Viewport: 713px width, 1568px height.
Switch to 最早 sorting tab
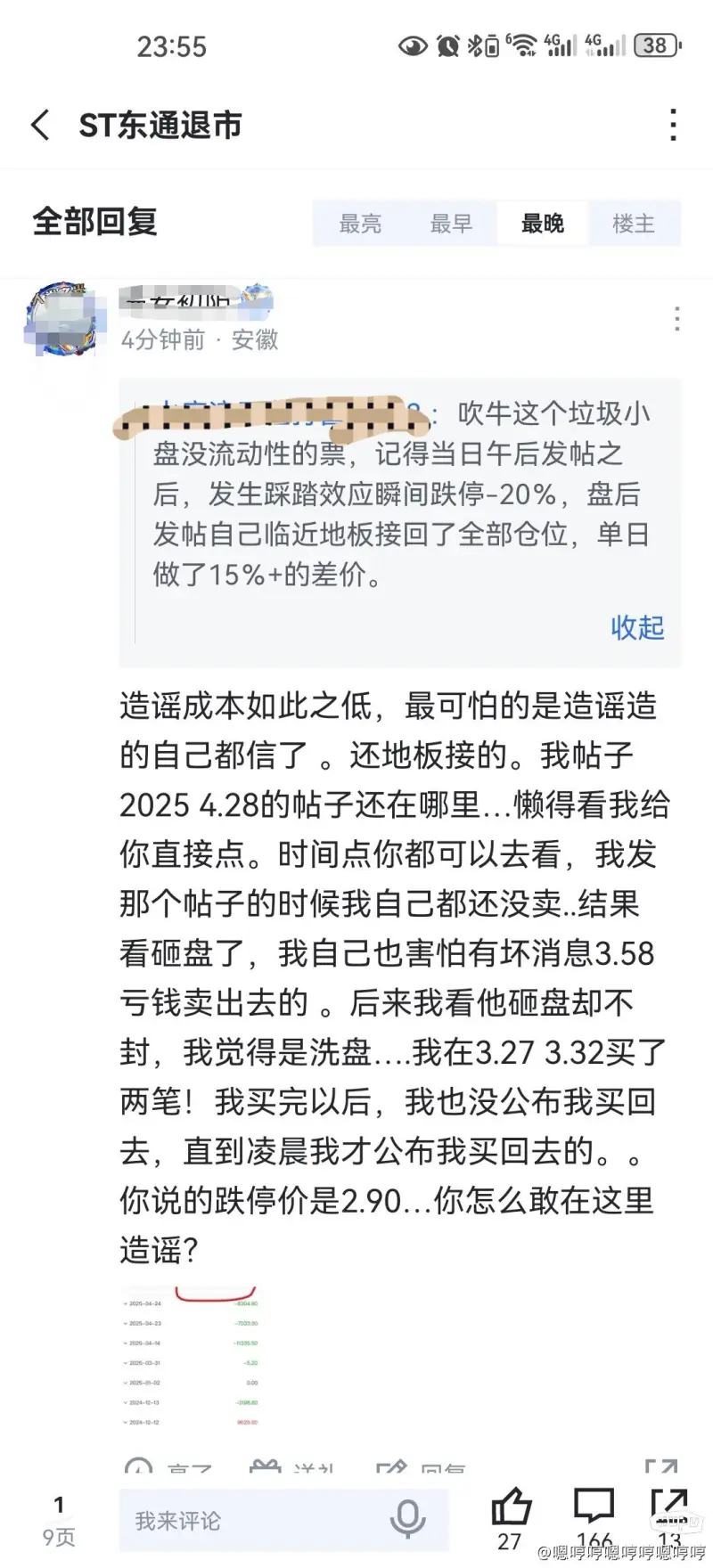(x=451, y=224)
